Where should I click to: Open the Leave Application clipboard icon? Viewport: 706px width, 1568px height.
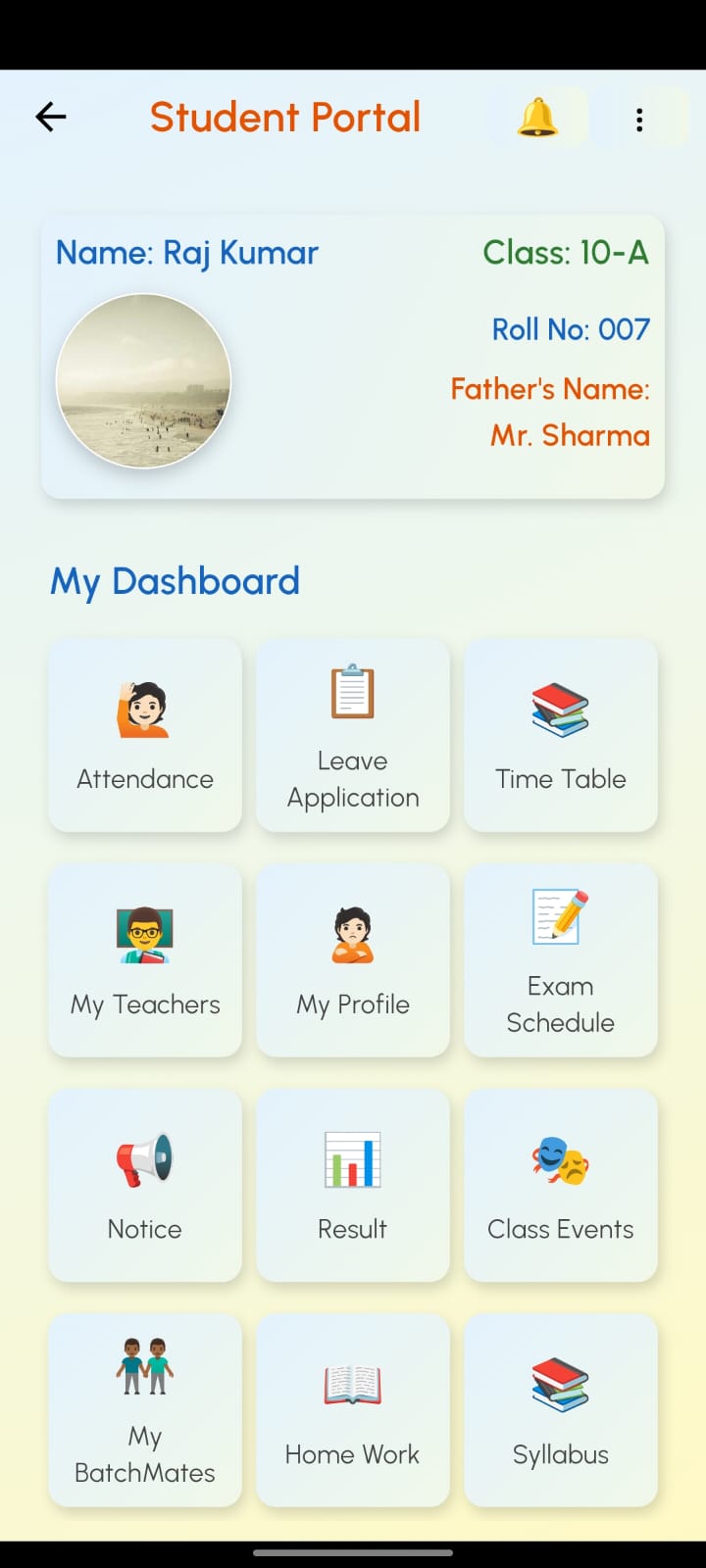coord(352,691)
